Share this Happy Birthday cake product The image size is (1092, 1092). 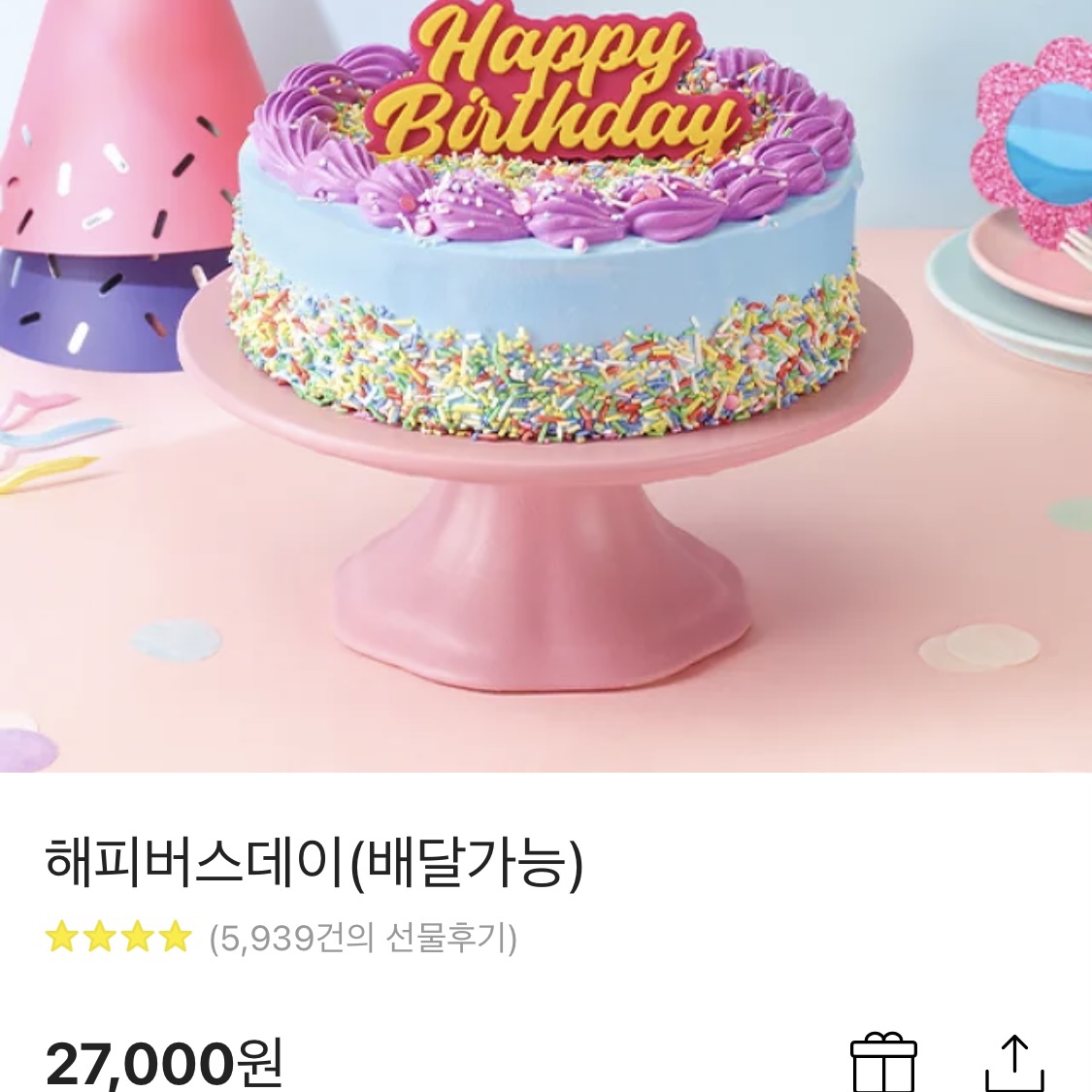pyautogui.click(x=1014, y=1063)
